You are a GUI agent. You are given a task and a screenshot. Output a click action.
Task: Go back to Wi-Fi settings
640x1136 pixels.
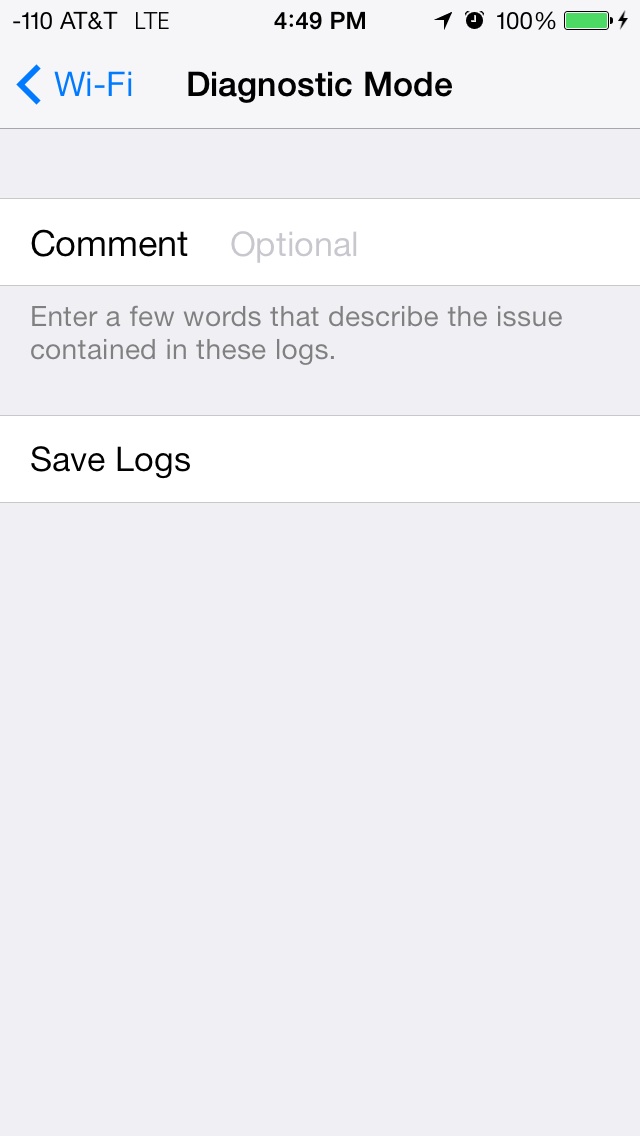75,85
